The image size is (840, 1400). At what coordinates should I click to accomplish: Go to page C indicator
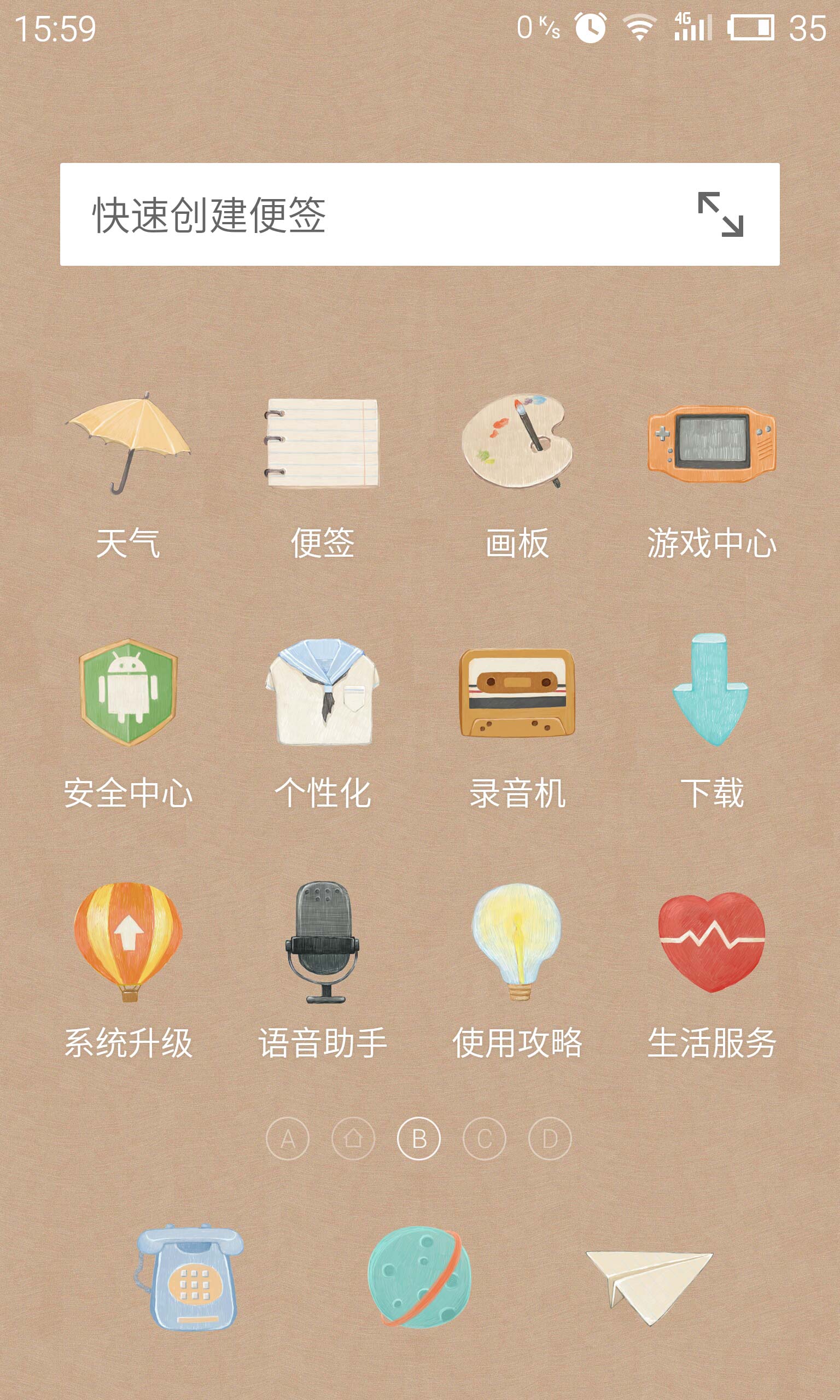[x=485, y=1139]
